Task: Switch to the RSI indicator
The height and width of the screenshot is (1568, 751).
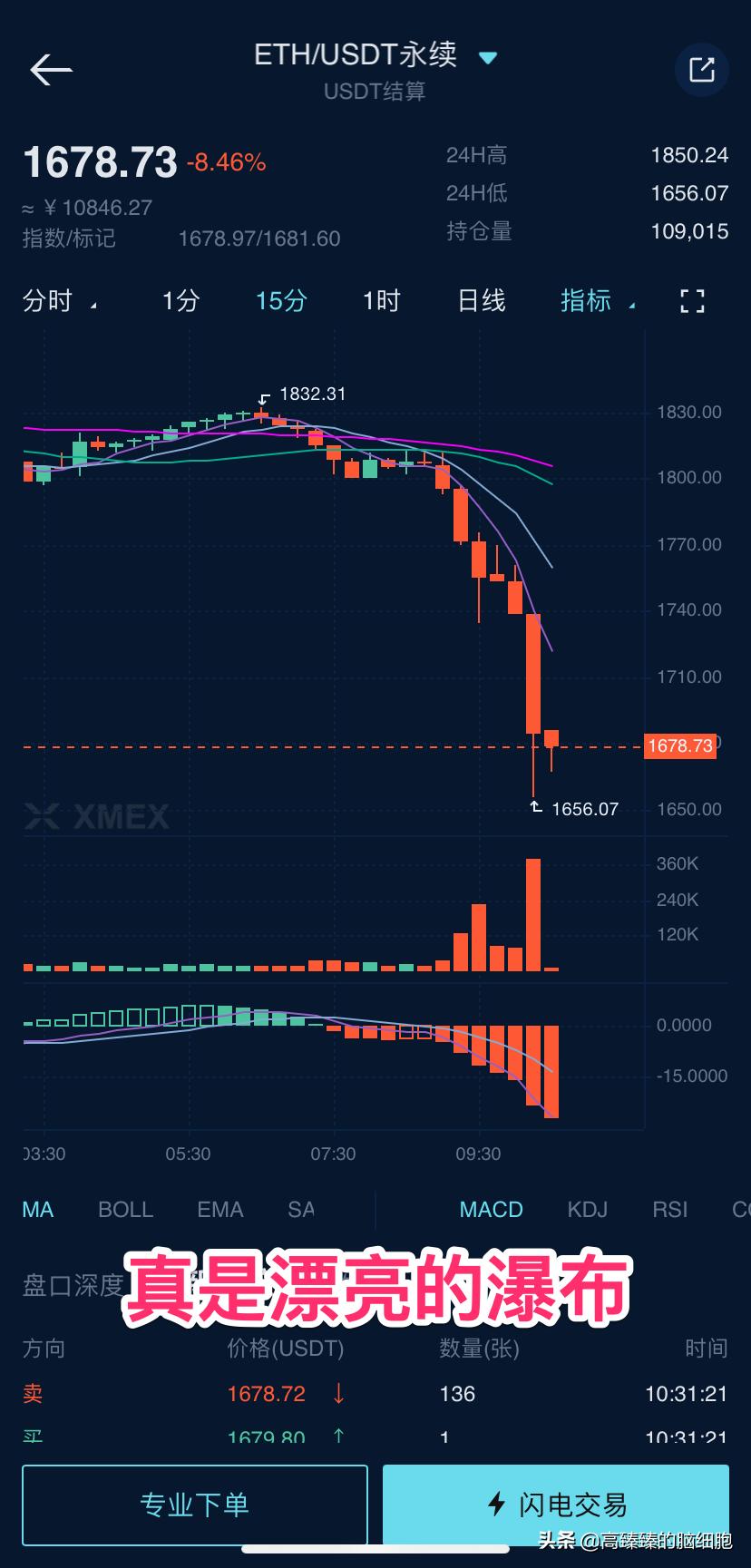Action: (x=668, y=1209)
